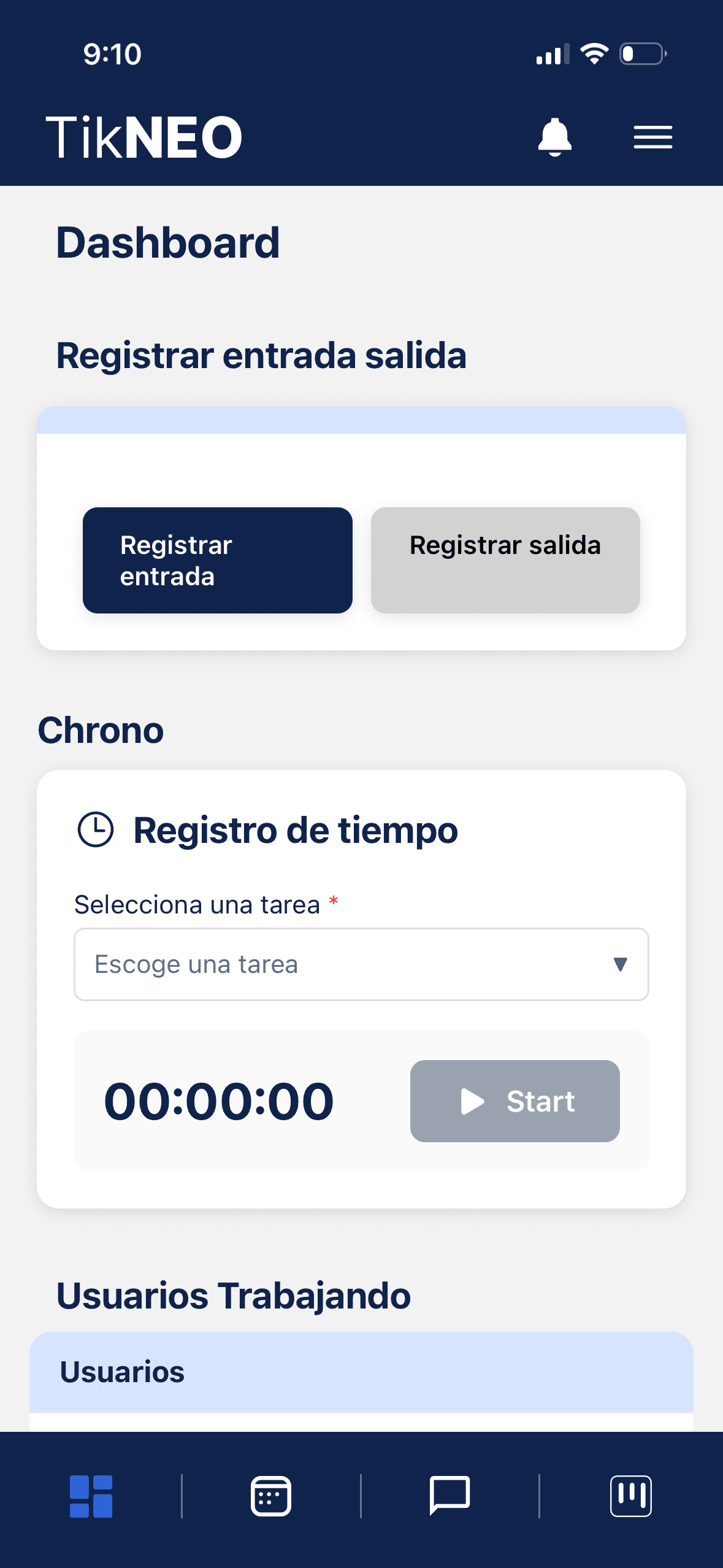Image resolution: width=723 pixels, height=1568 pixels.
Task: Open the Dashboard tab in bottom navigation
Action: coord(92,1497)
